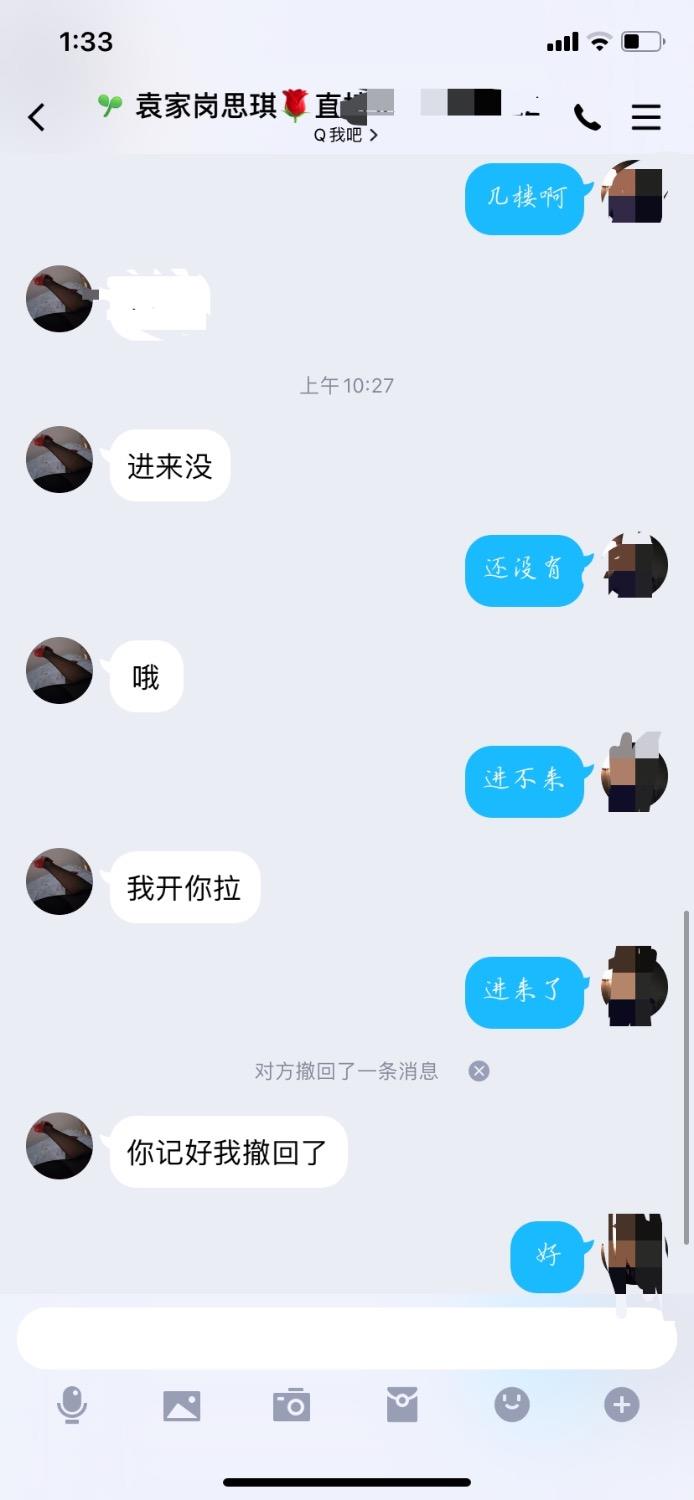Record a voice message with microphone
Screen dimensions: 694x1500
coord(71,1405)
